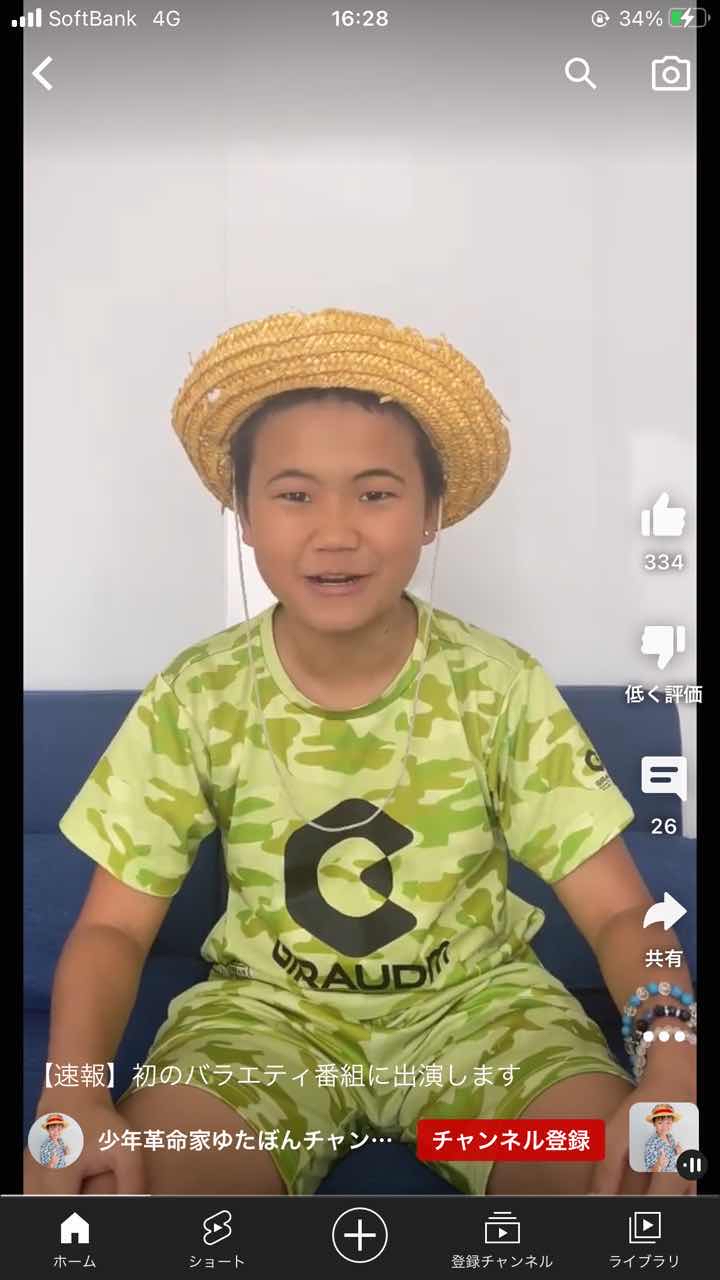Open the three-dot more options menu
This screenshot has width=720, height=1280.
pyautogui.click(x=664, y=1036)
